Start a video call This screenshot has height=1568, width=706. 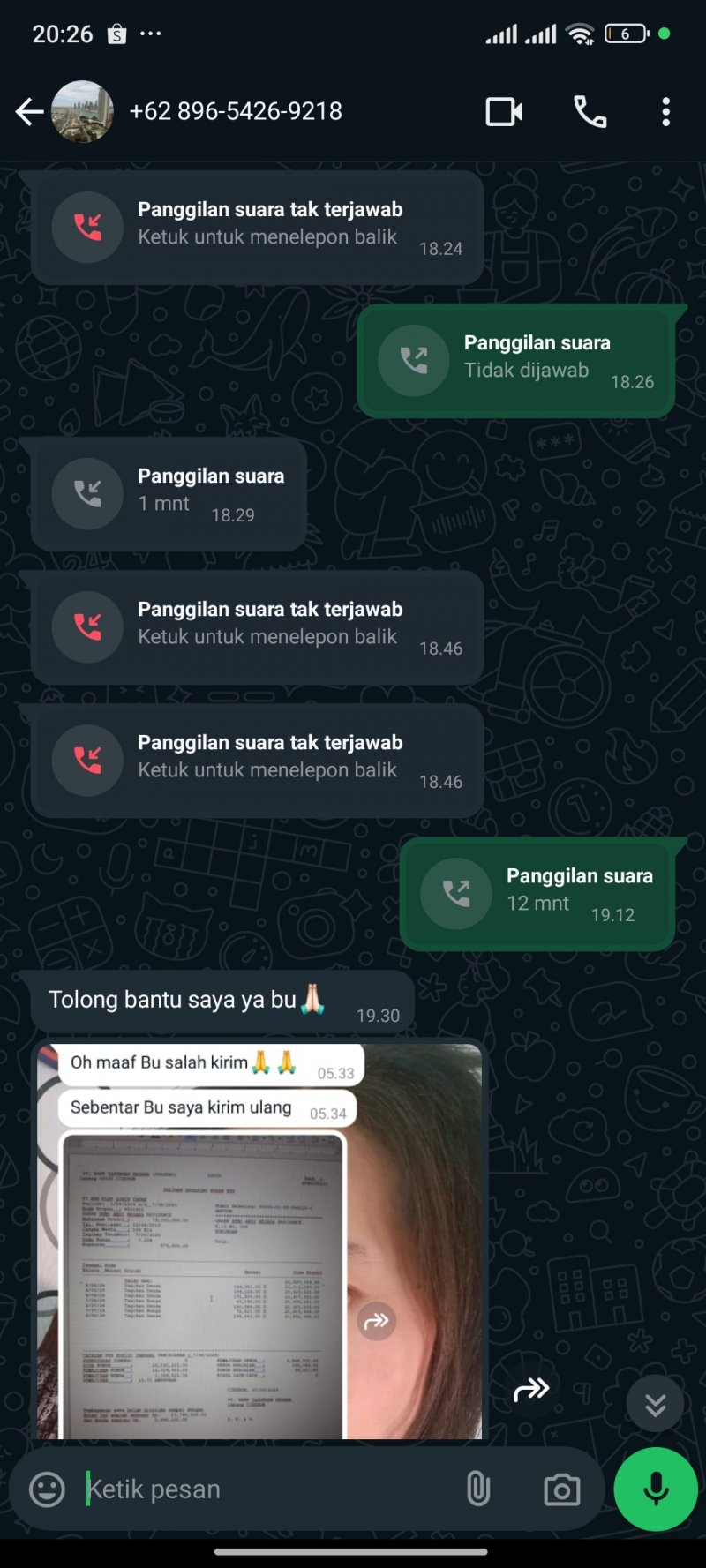pyautogui.click(x=504, y=112)
